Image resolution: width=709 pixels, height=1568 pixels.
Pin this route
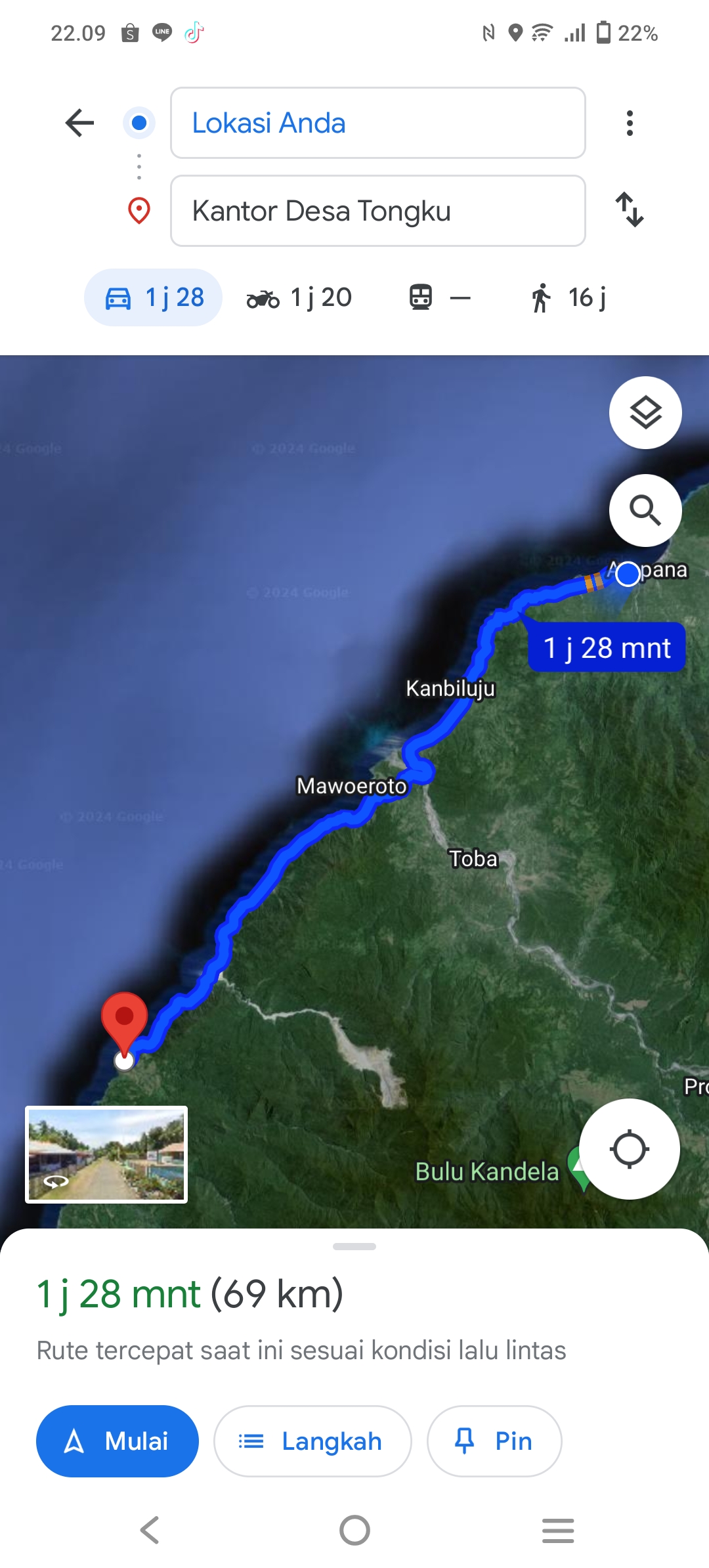494,1441
